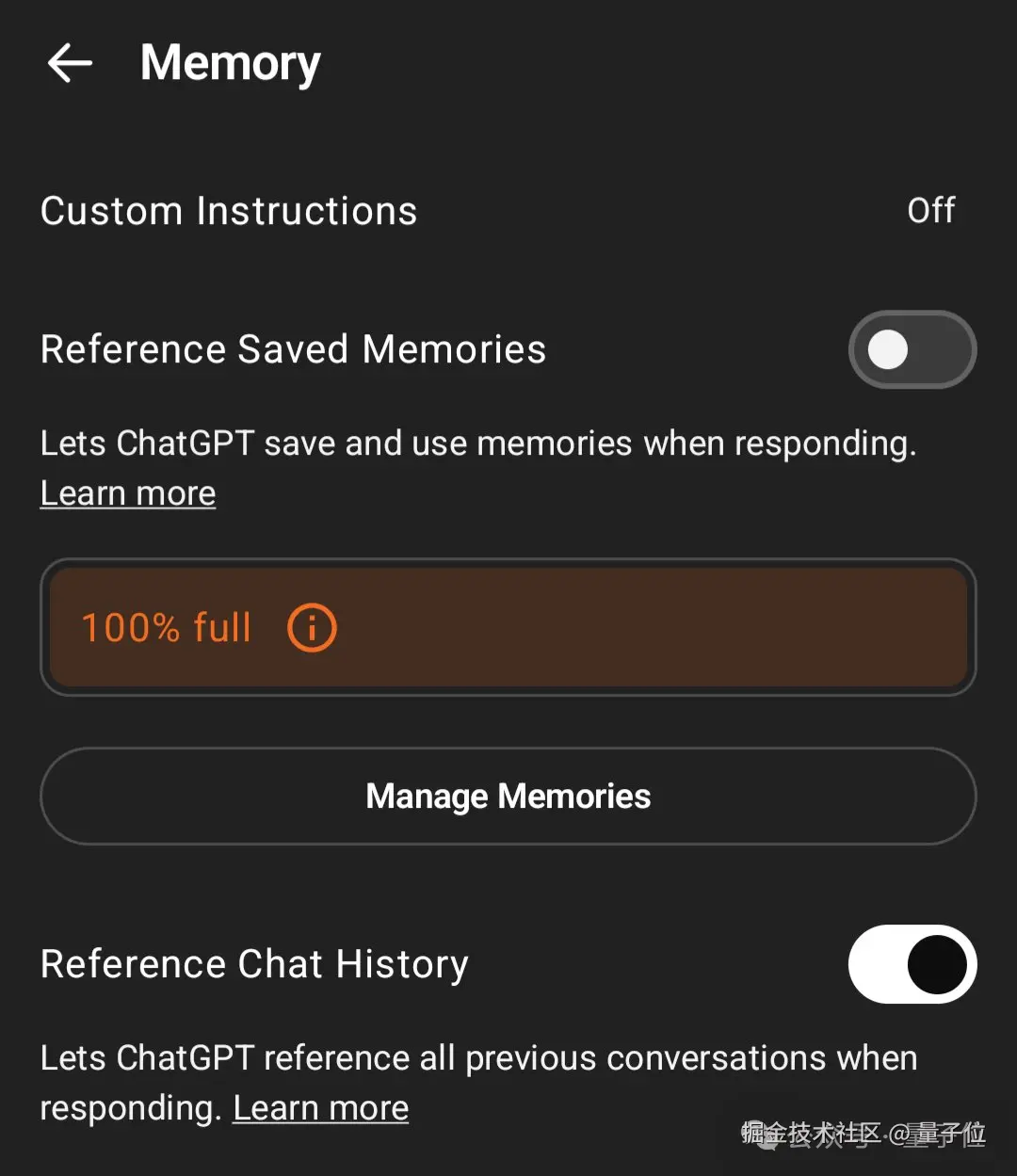
Task: Open Manage Memories
Action: pyautogui.click(x=508, y=797)
